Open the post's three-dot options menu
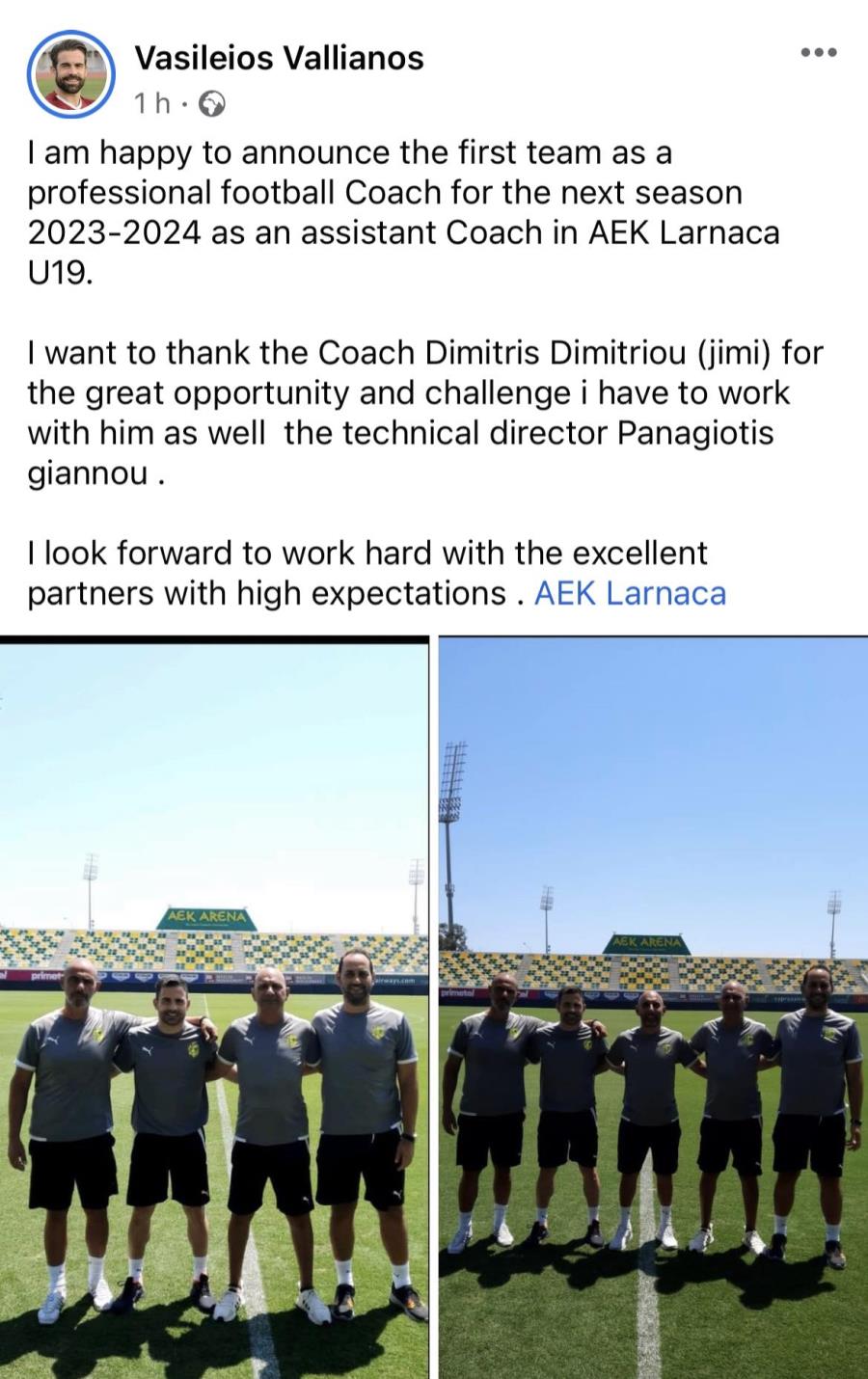 [819, 52]
